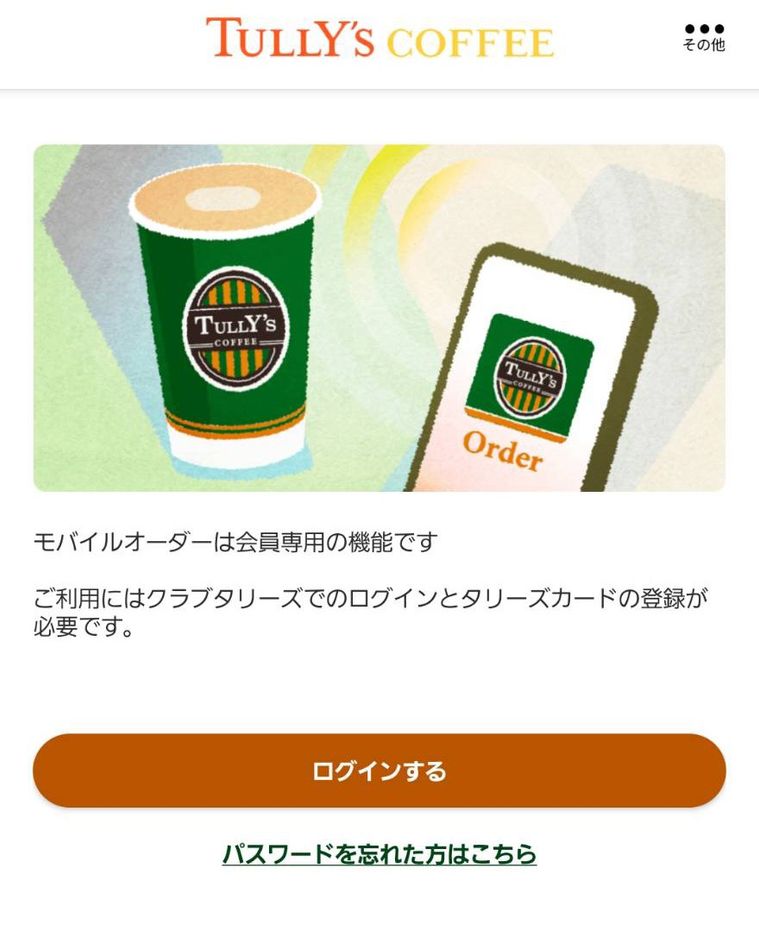Click the green coffee cup illustration
759x931 pixels.
click(225, 320)
